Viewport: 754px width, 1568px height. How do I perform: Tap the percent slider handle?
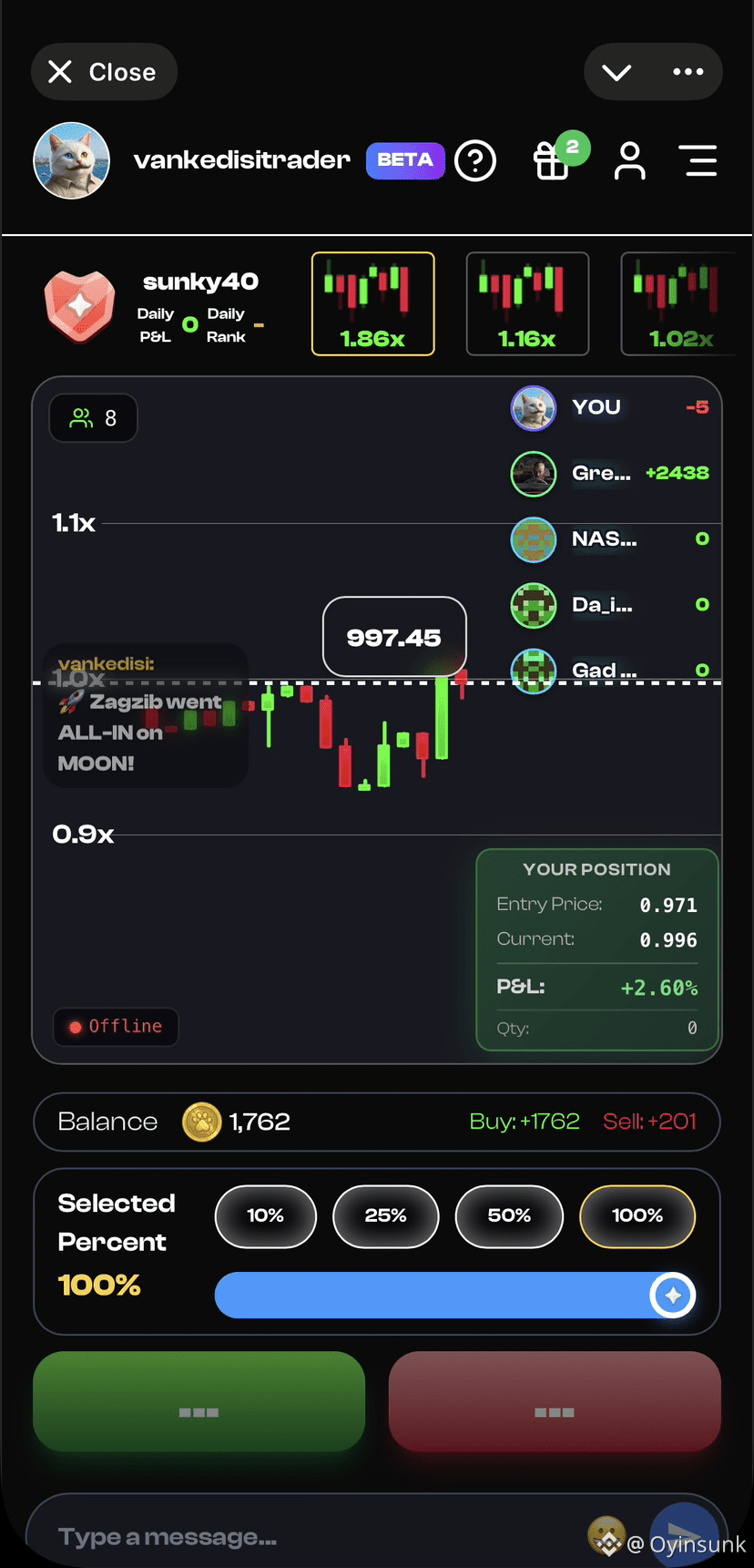pyautogui.click(x=673, y=1295)
